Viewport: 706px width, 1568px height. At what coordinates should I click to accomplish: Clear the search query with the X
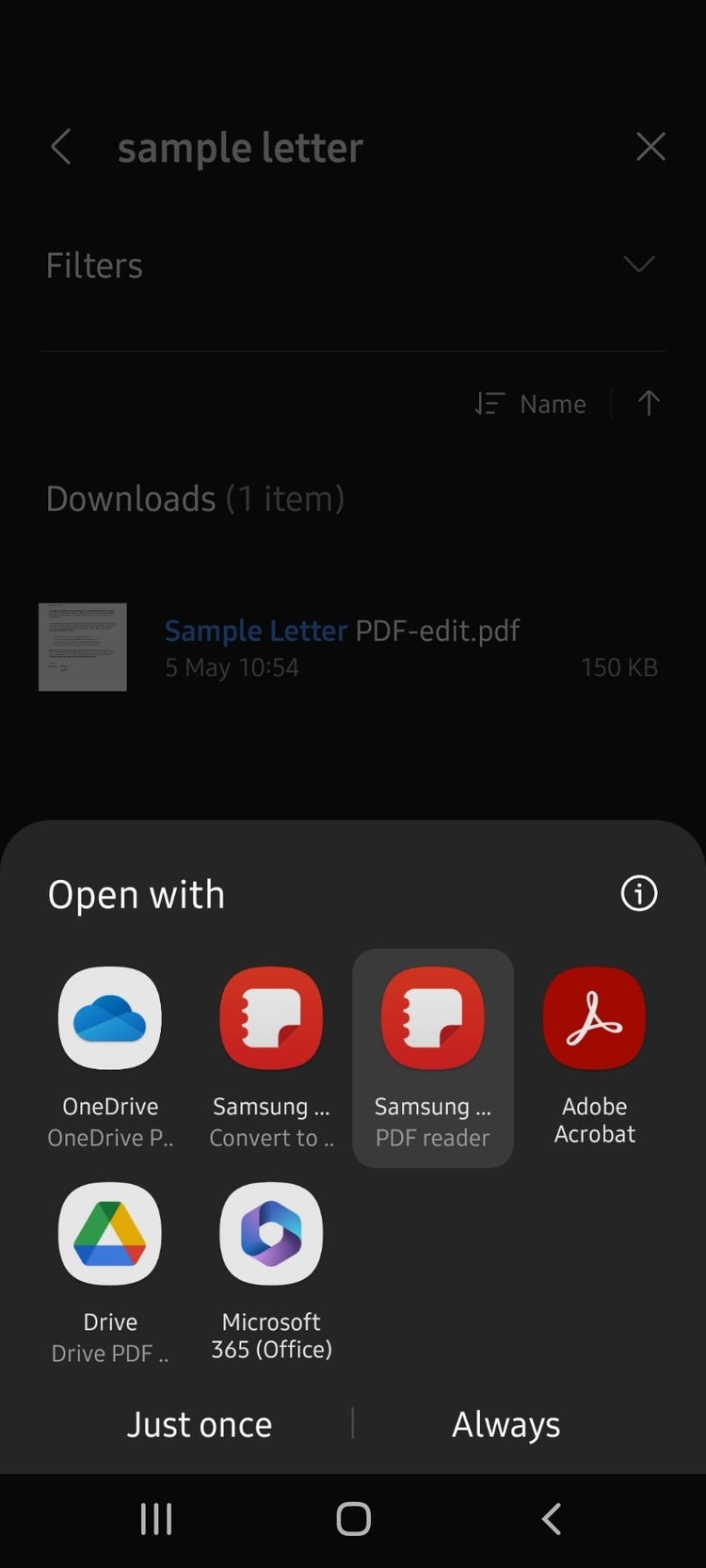pyautogui.click(x=651, y=147)
